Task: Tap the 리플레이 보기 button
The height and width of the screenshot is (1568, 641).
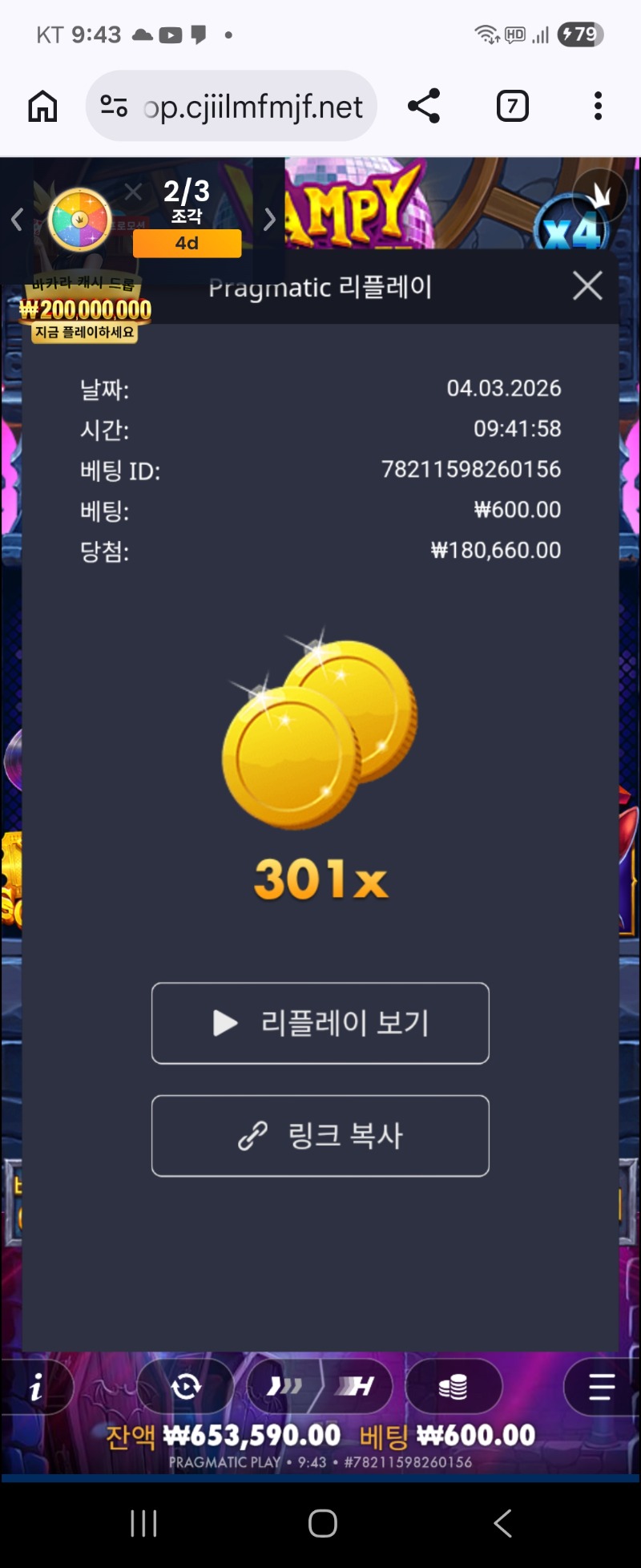Action: click(320, 1023)
